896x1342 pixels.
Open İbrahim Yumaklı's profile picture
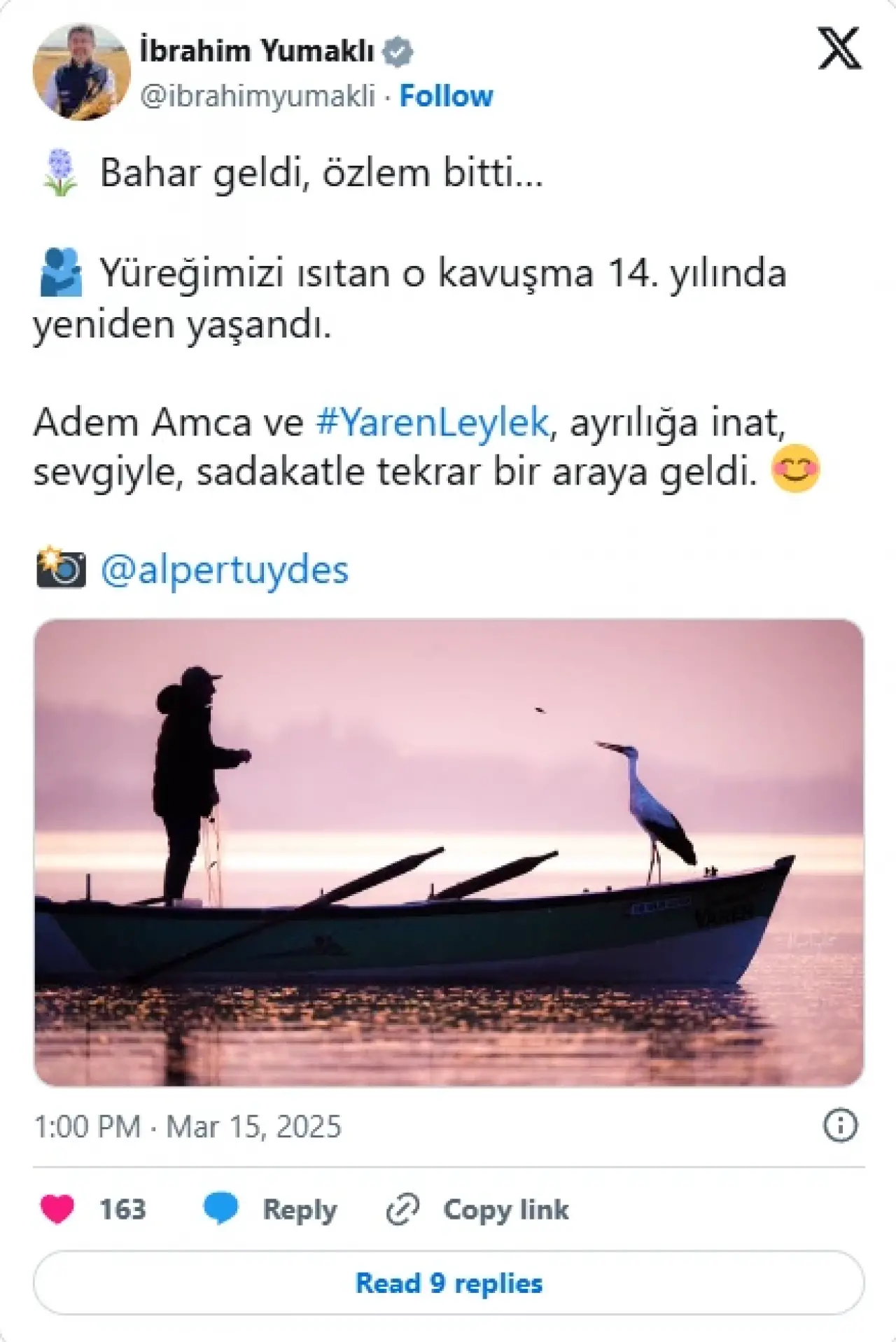(81, 72)
